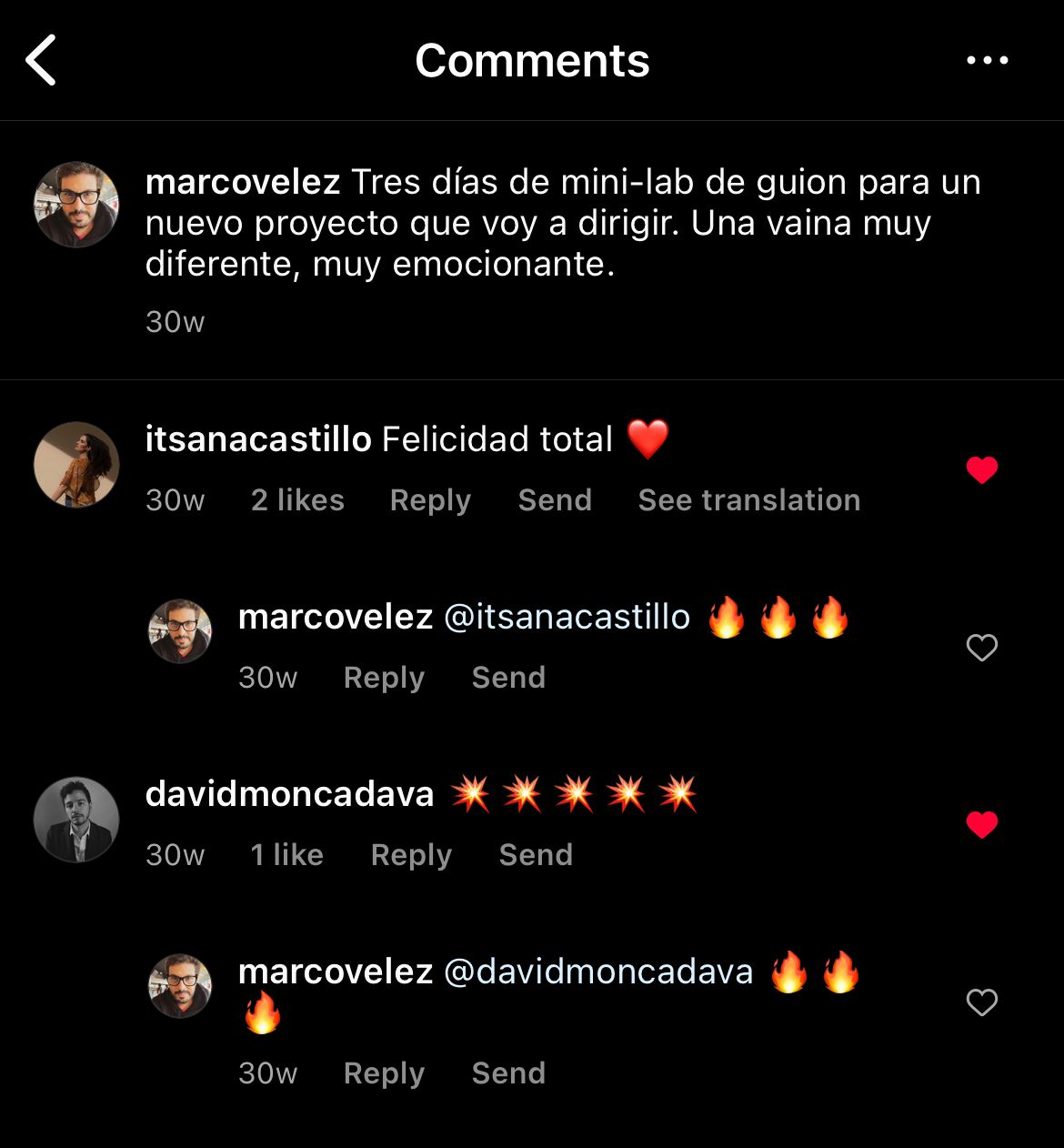View the 1 like on davidmoncadava's comment
1064x1148 pixels.
click(286, 855)
